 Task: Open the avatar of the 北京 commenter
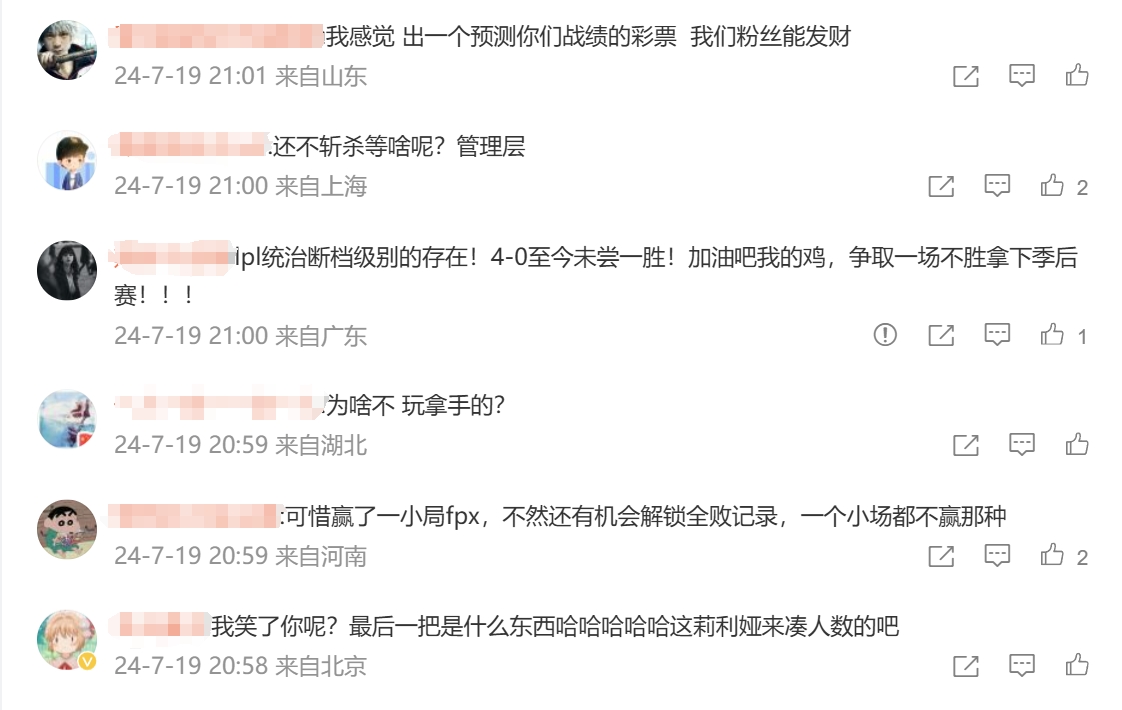66,639
